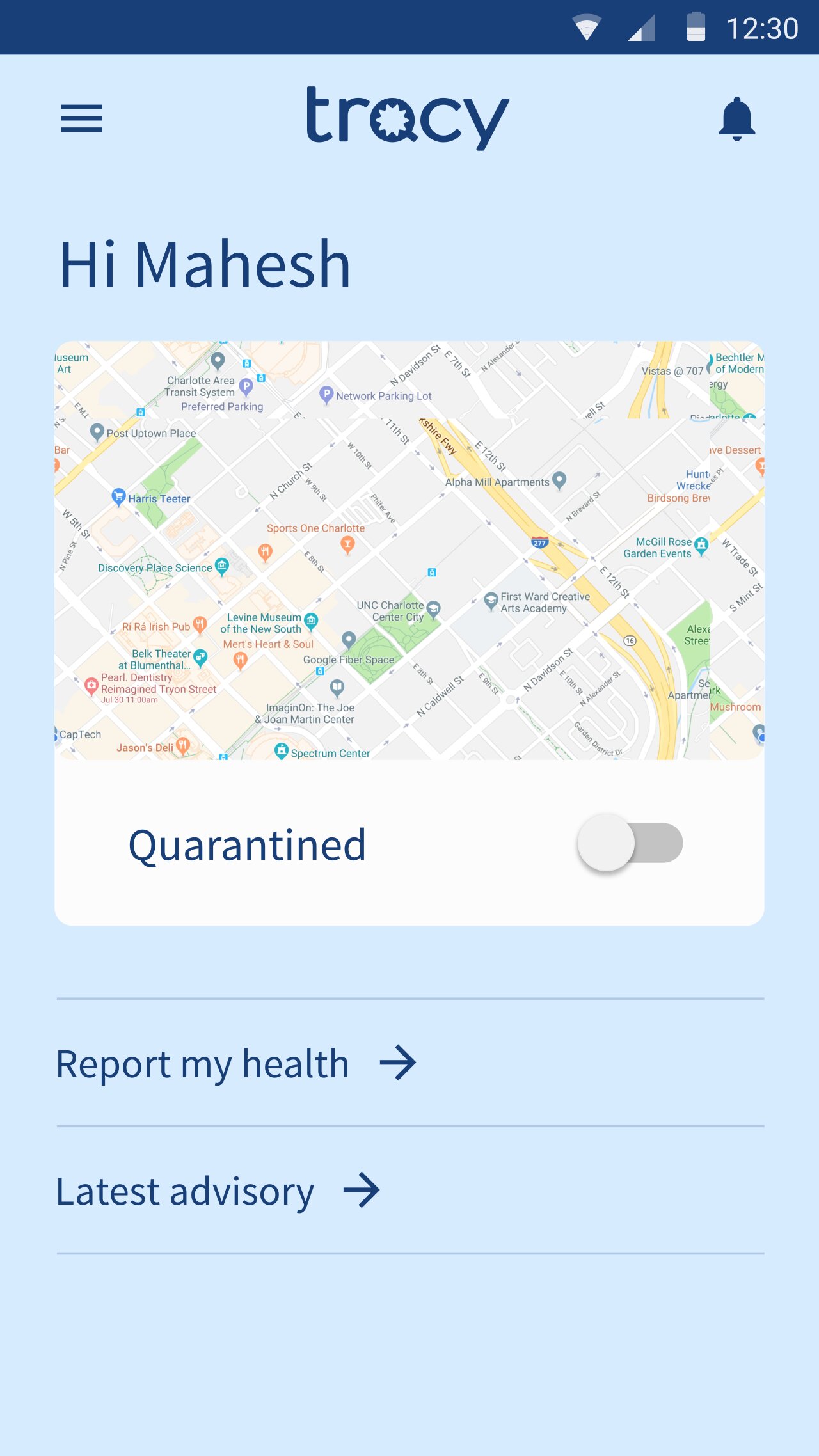Tap the Belk Theater map marker
Image resolution: width=819 pixels, height=1456 pixels.
(x=201, y=656)
